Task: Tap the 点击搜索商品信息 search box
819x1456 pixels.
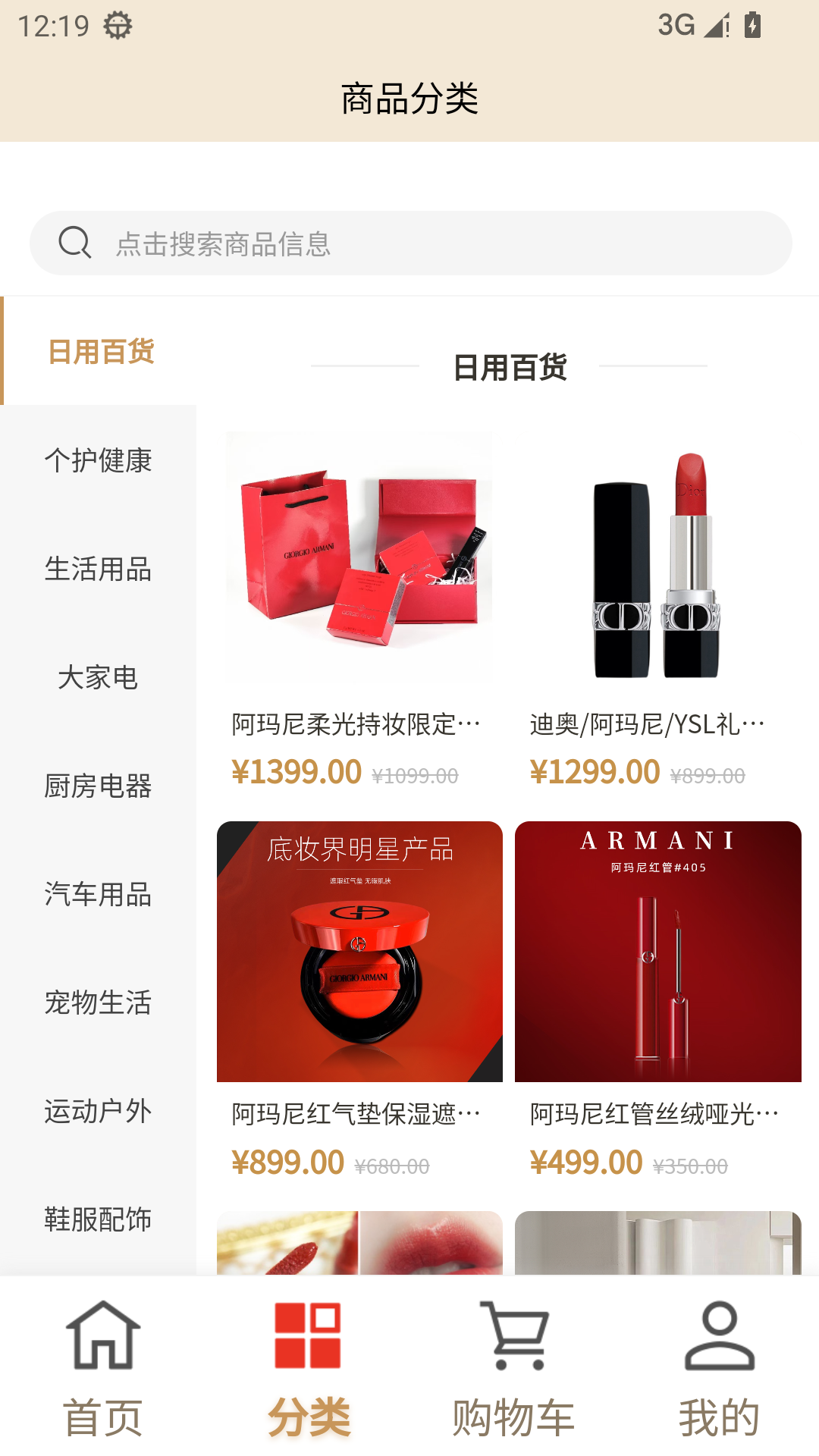Action: (410, 243)
